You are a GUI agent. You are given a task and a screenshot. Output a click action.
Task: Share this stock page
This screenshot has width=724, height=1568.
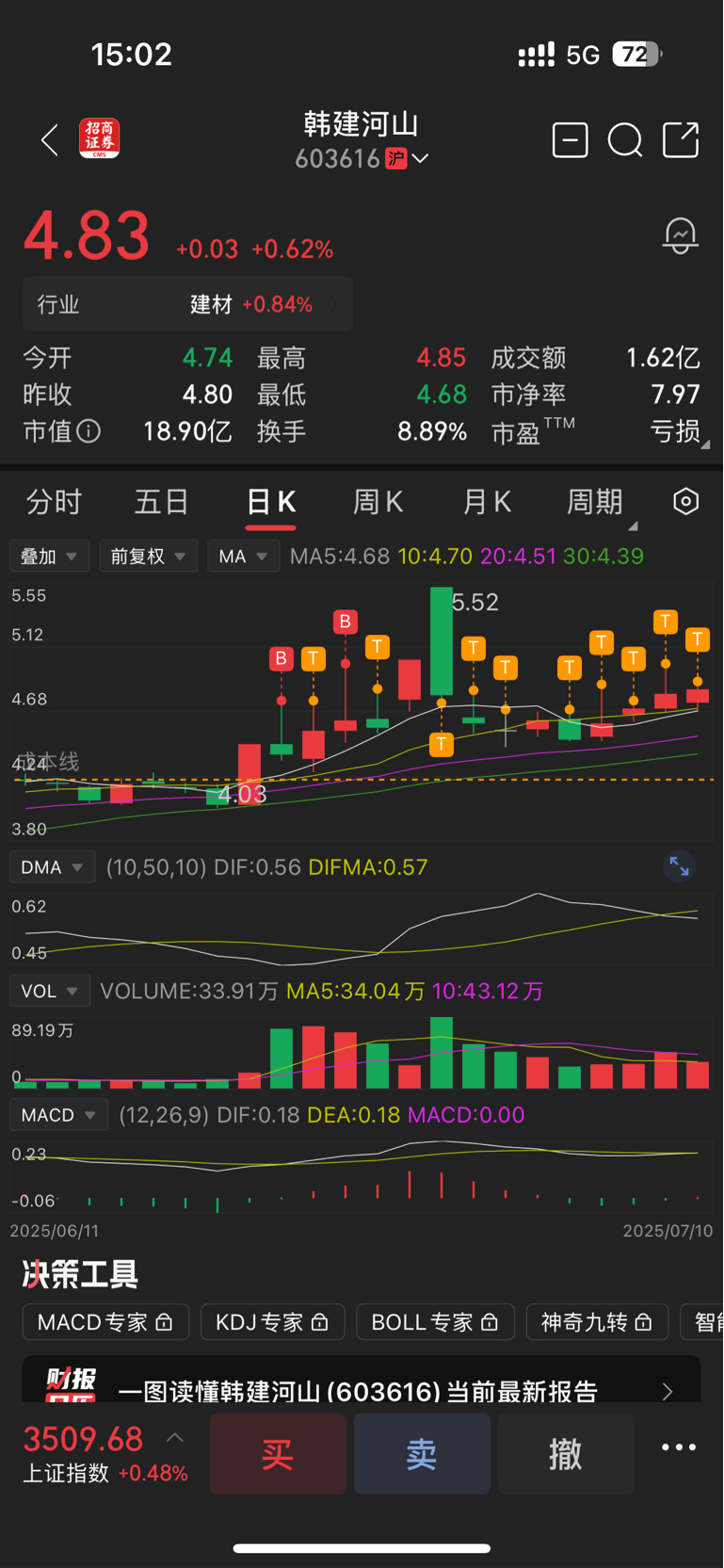click(x=681, y=139)
